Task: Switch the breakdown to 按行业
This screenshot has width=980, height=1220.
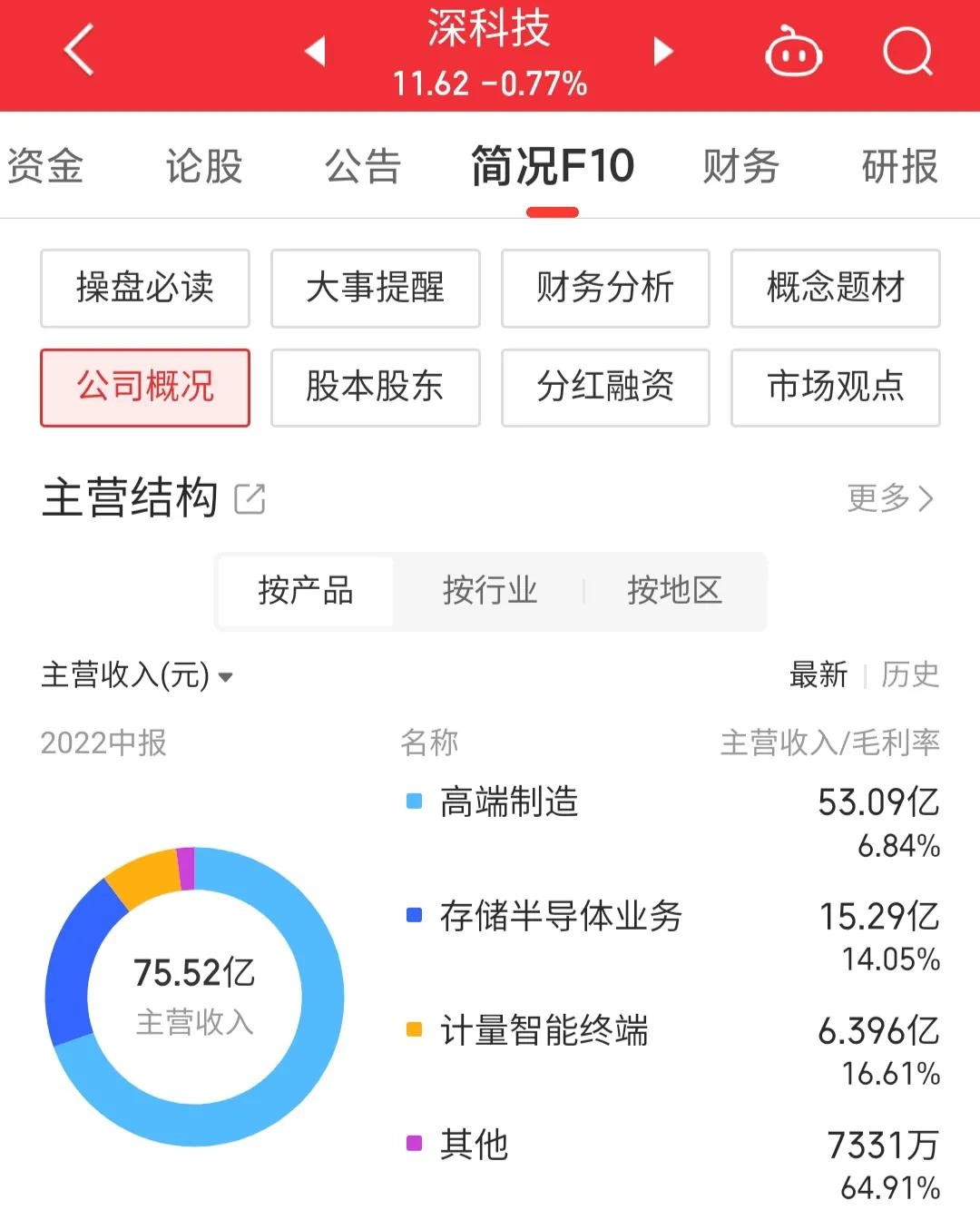Action: point(490,591)
